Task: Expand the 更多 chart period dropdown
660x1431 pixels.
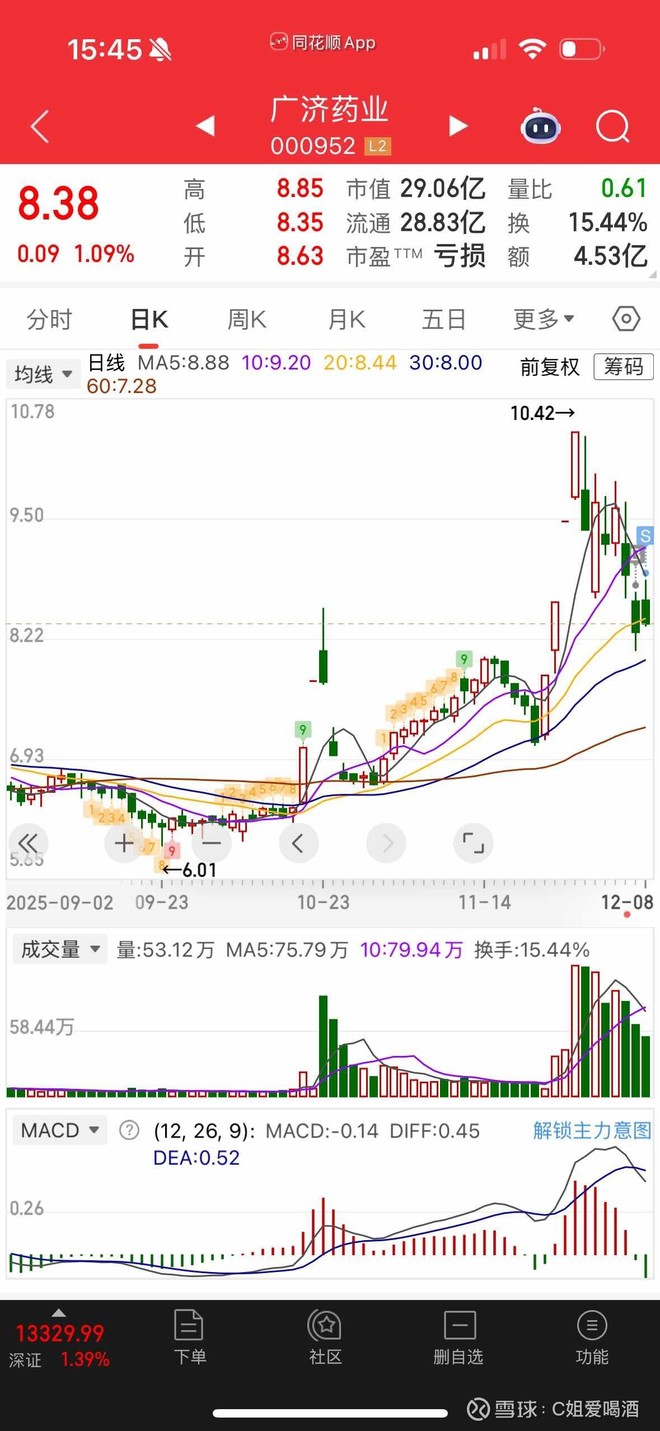Action: 543,319
